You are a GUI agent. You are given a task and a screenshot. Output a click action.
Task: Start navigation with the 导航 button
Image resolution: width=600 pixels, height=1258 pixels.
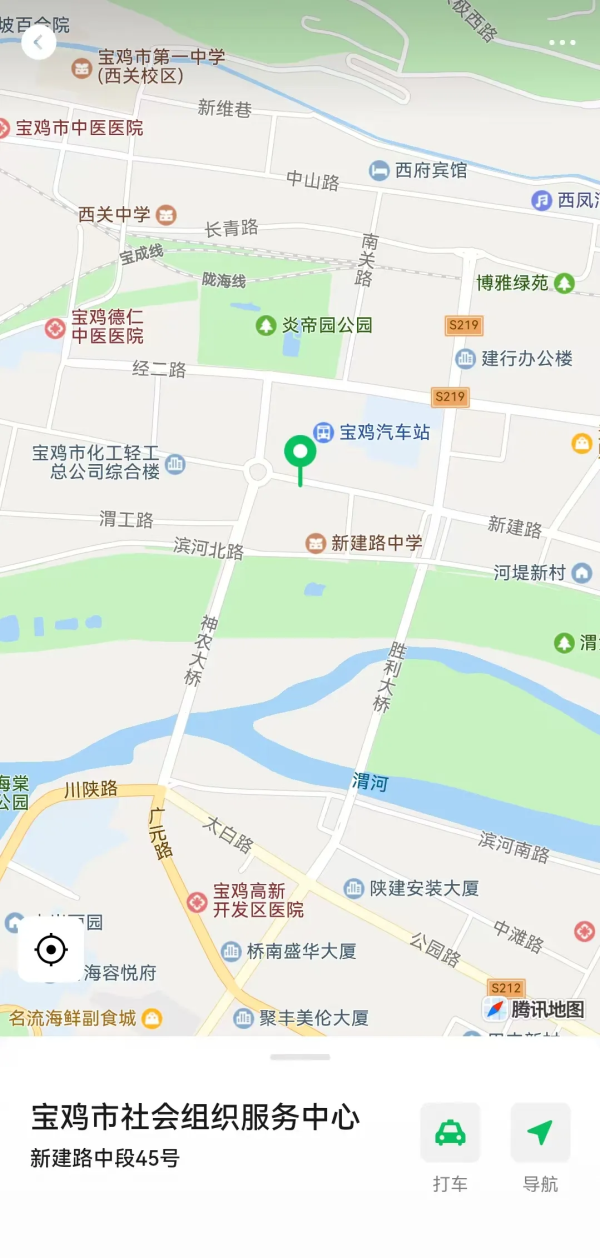[540, 1133]
